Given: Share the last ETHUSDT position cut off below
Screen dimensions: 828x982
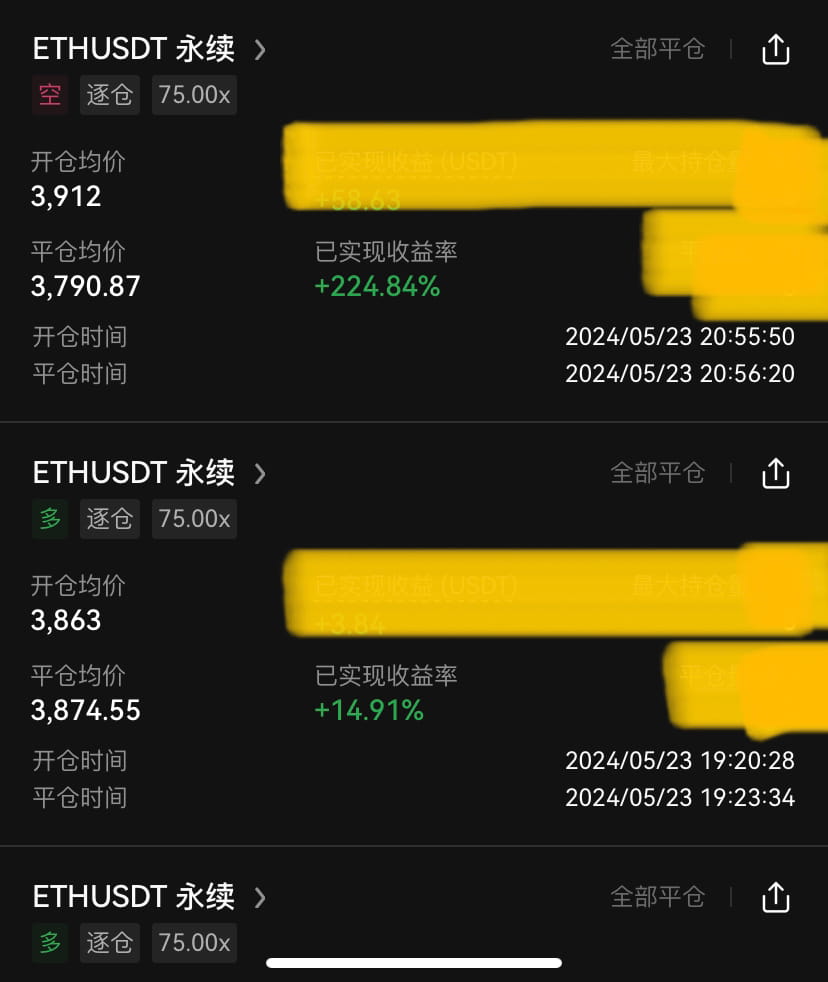Looking at the screenshot, I should (776, 897).
